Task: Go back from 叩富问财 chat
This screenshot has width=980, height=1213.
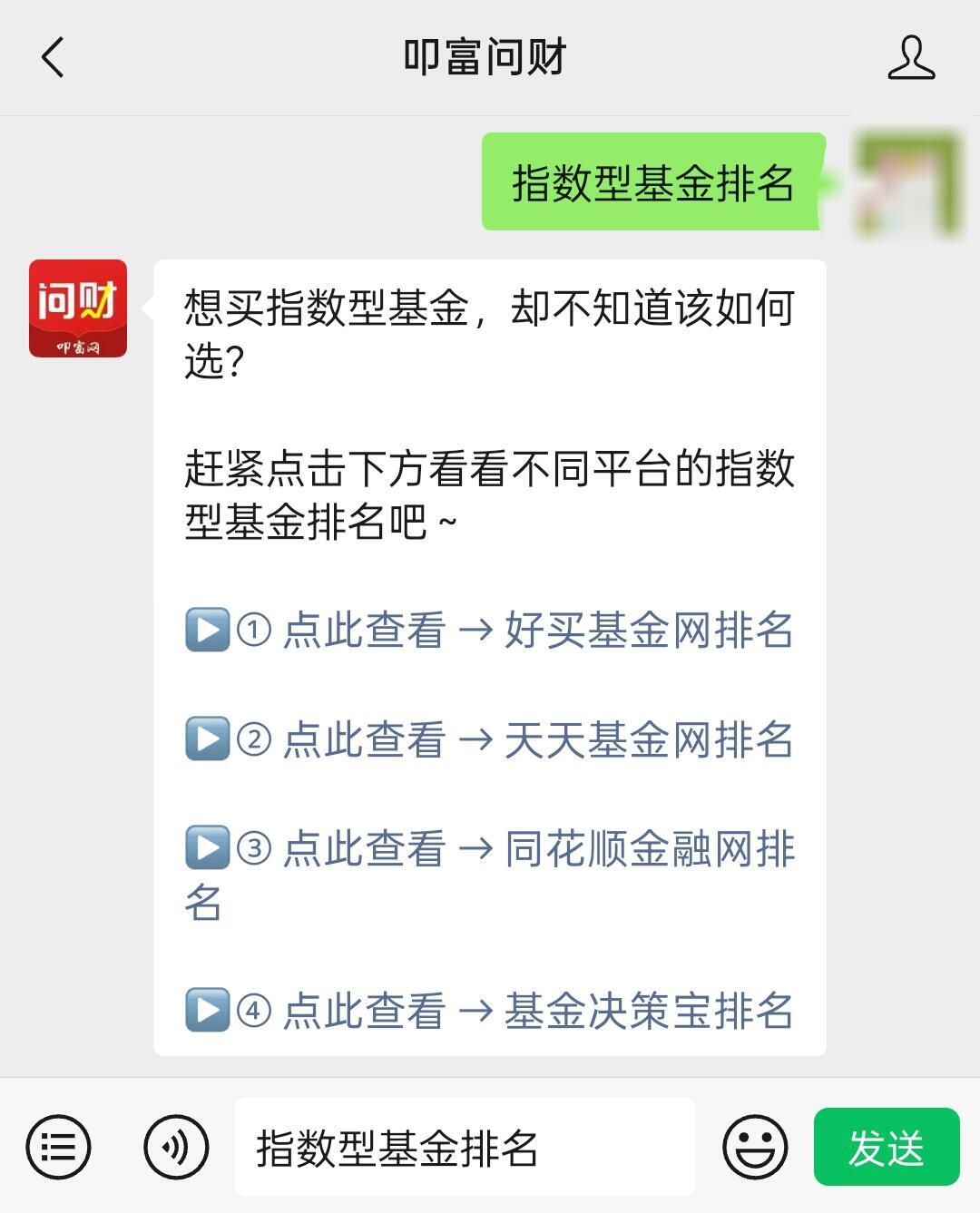Action: click(54, 57)
